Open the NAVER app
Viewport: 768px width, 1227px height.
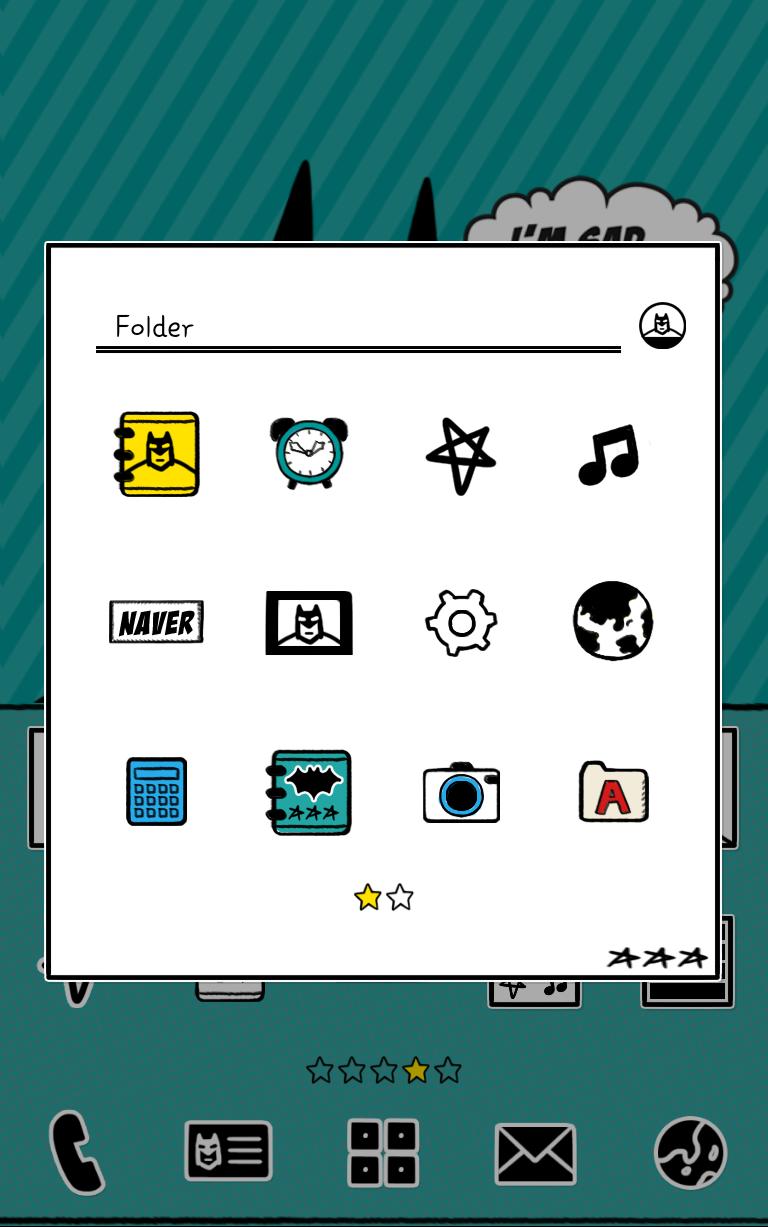[x=156, y=622]
